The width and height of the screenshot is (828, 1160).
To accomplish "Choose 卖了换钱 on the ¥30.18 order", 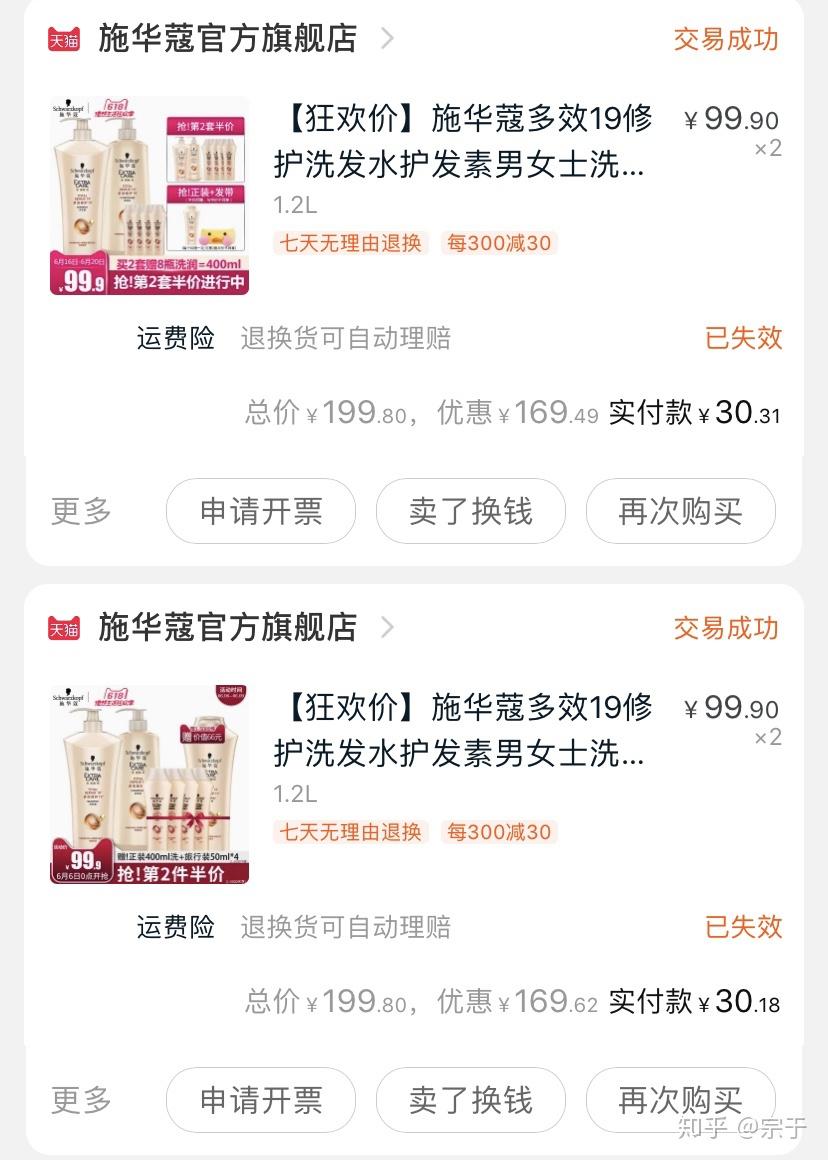I will click(470, 1101).
